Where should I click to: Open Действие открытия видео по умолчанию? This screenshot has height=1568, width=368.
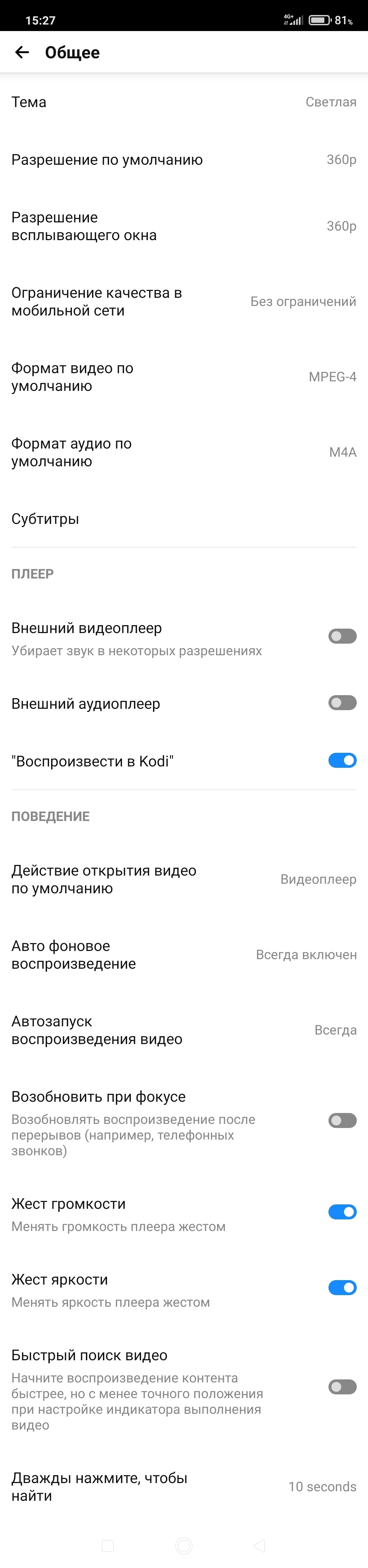pyautogui.click(x=184, y=880)
